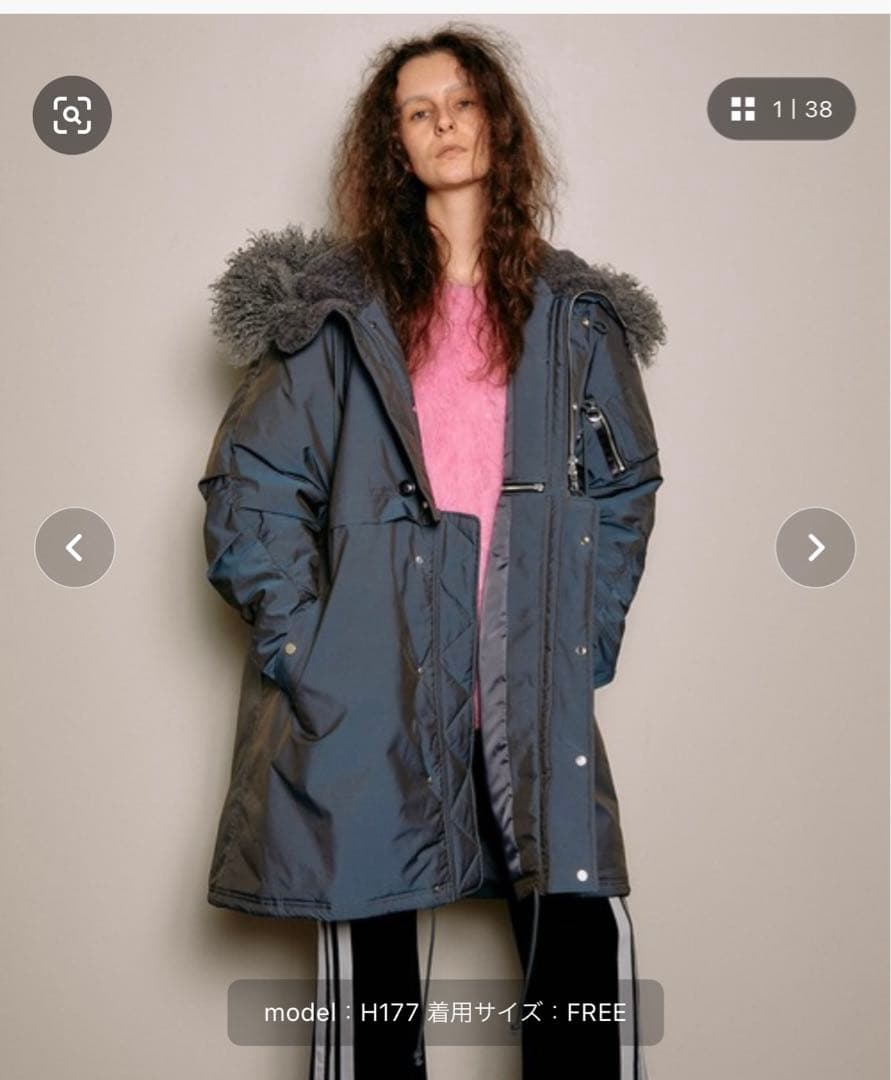The image size is (891, 1080).
Task: Click the coat photo to enlarge it
Action: pos(430,550)
